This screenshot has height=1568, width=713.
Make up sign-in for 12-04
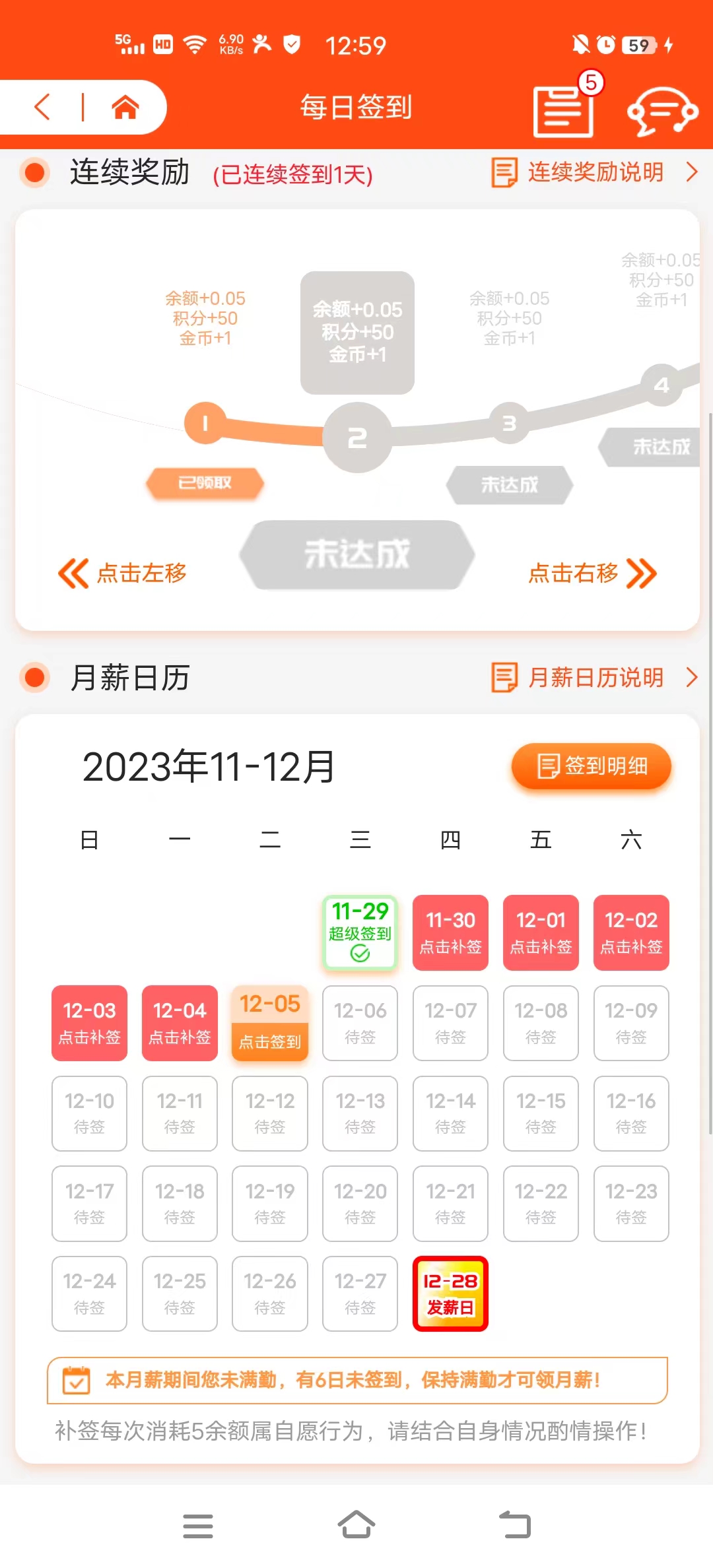180,1023
